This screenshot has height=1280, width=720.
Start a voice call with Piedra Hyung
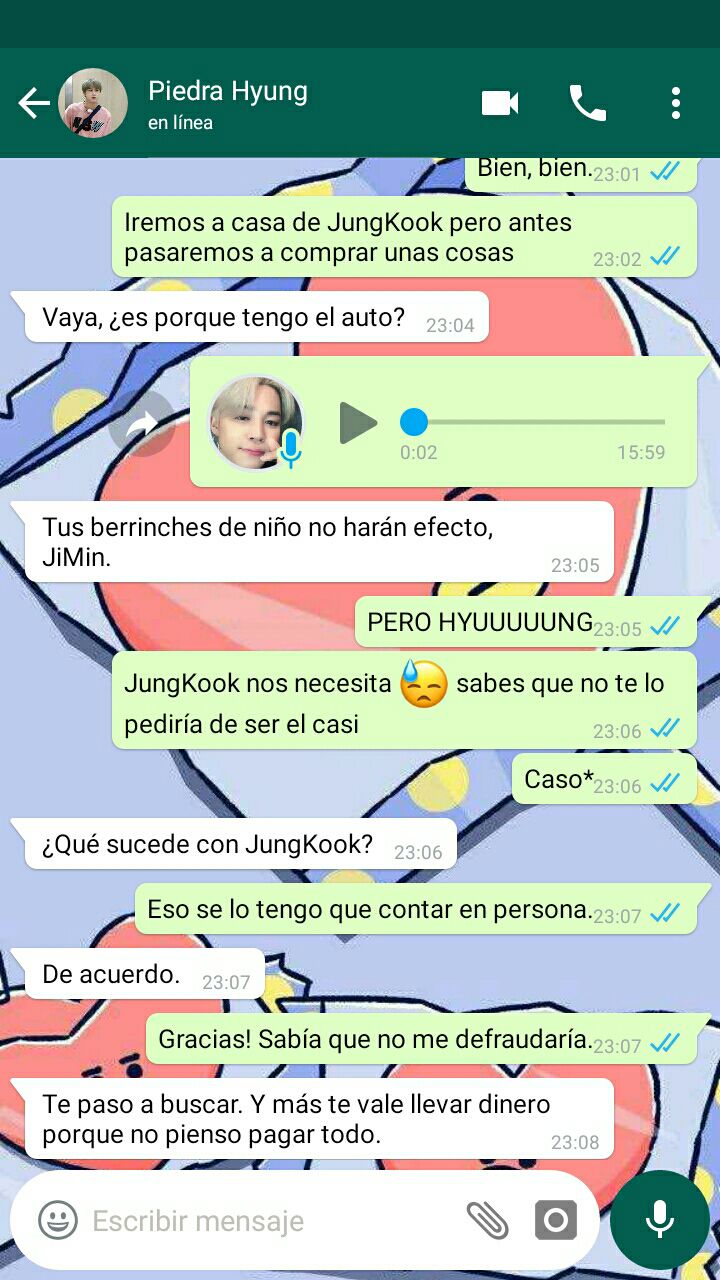point(587,103)
